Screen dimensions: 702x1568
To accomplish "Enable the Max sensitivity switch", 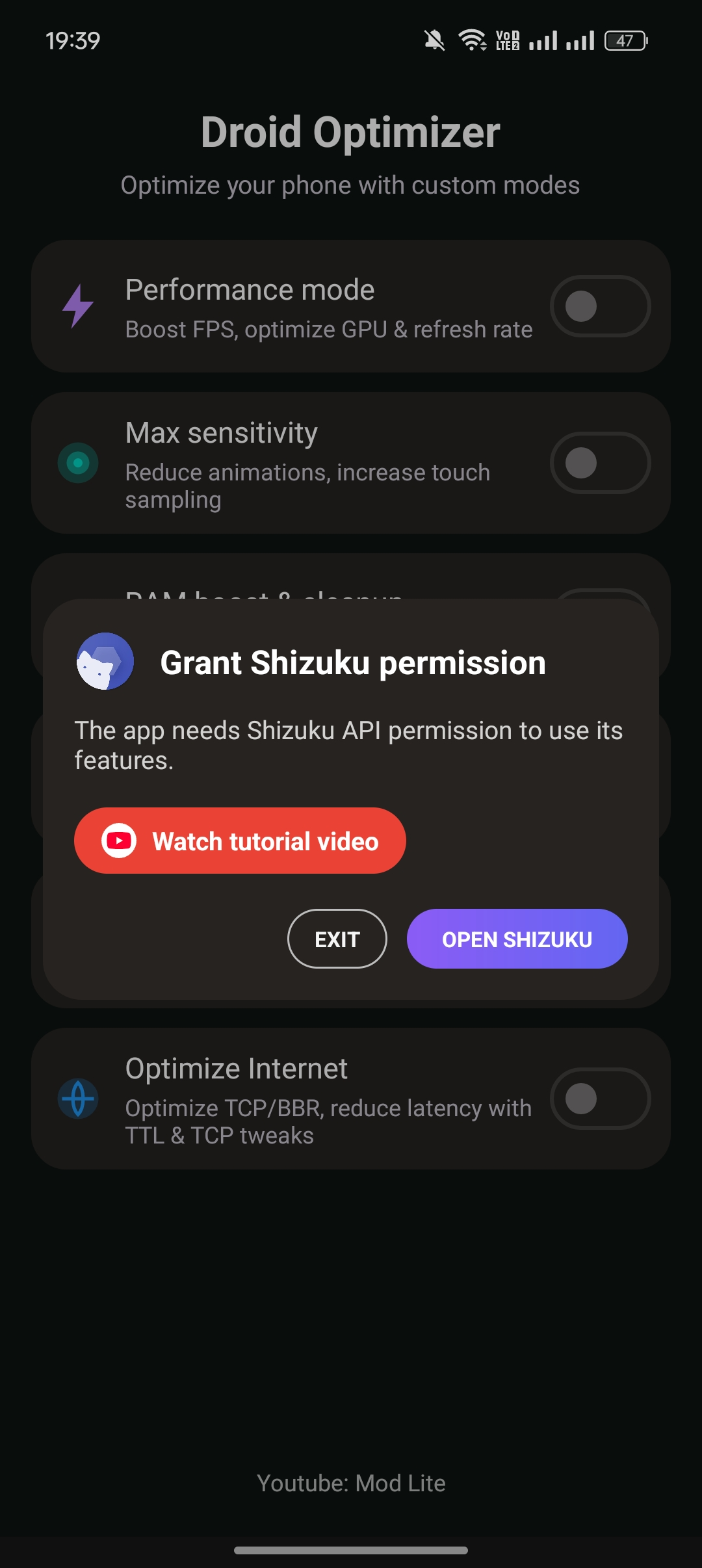I will coord(599,463).
